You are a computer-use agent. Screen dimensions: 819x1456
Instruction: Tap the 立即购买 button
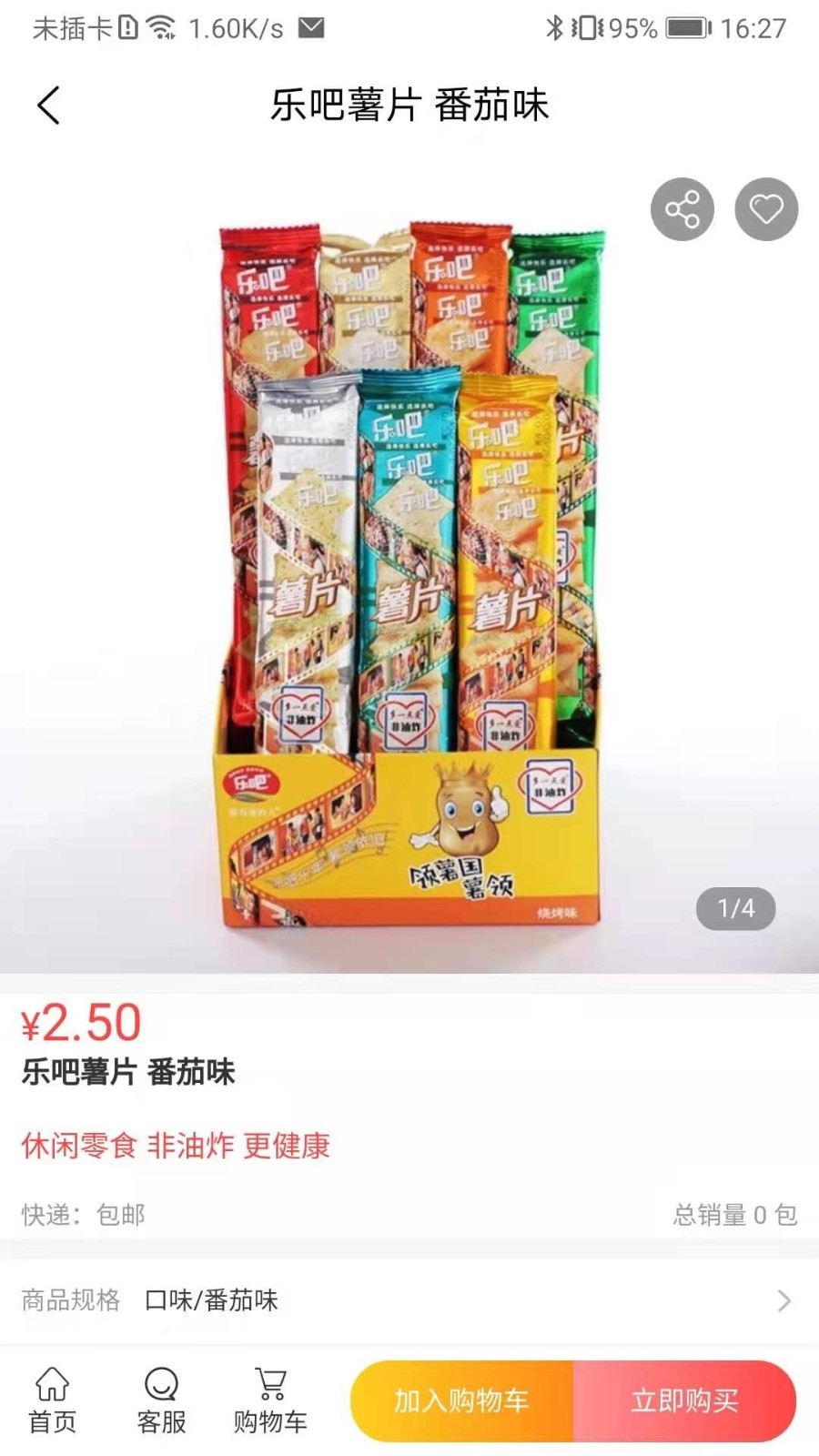pyautogui.click(x=684, y=1400)
